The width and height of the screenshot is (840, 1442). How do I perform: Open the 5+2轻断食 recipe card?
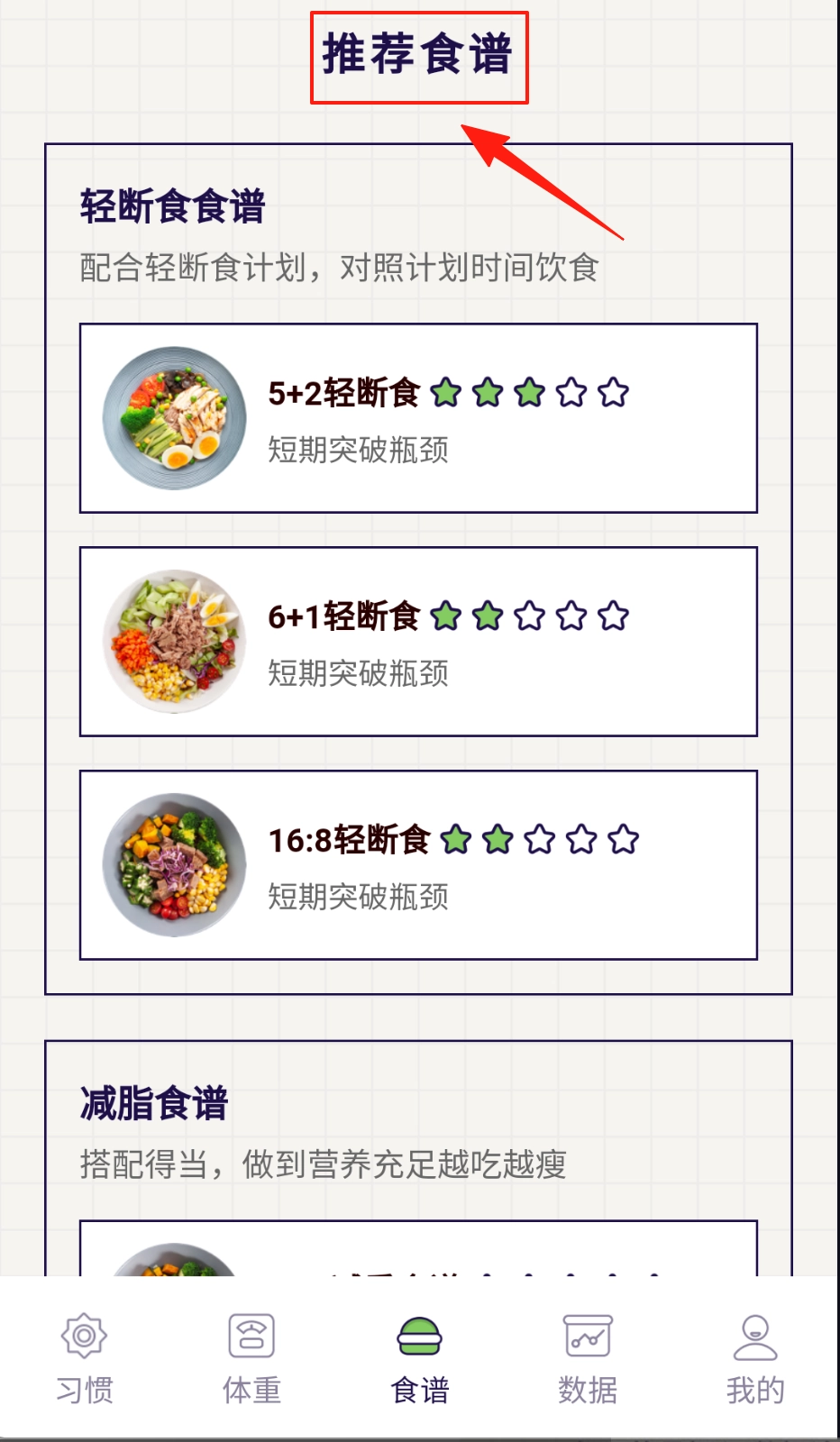[x=418, y=418]
